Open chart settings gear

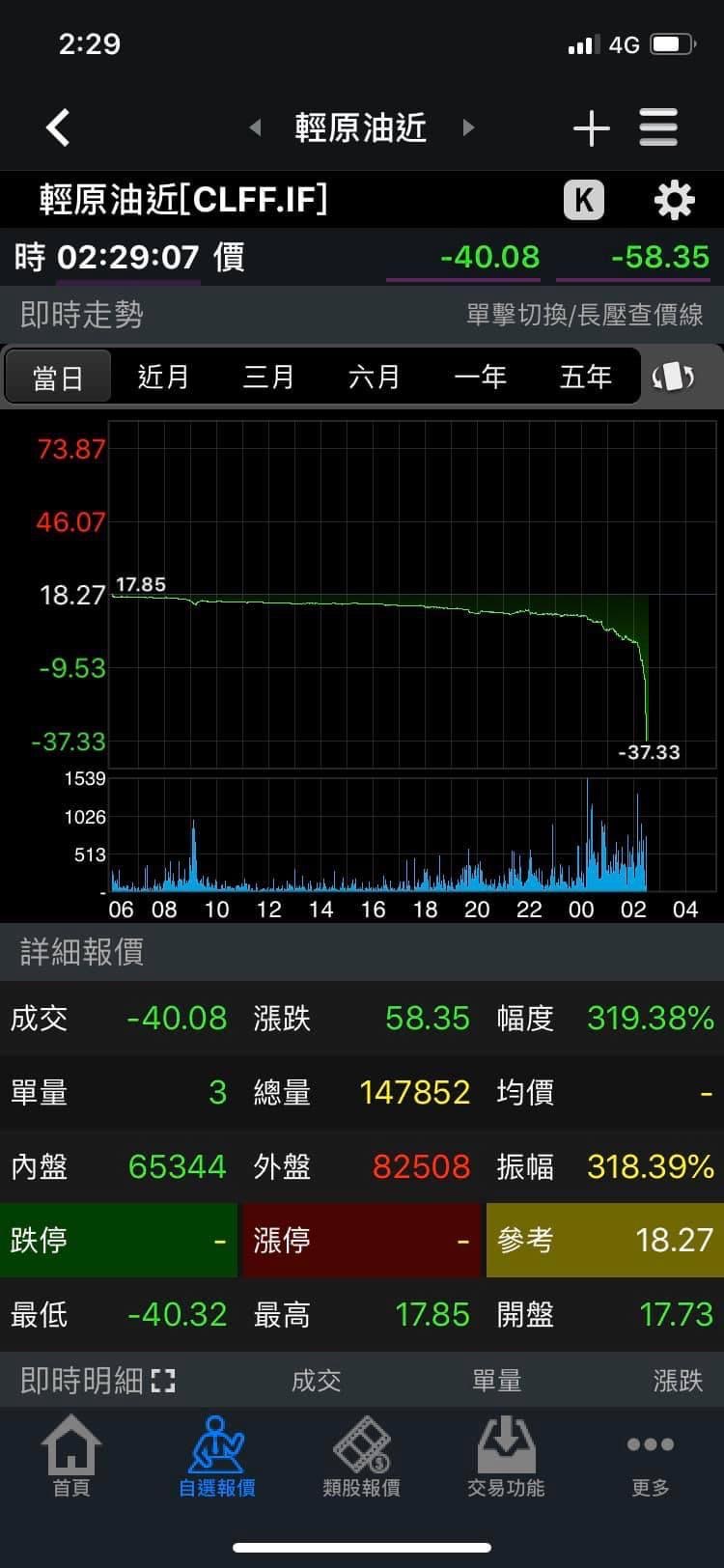[x=674, y=200]
